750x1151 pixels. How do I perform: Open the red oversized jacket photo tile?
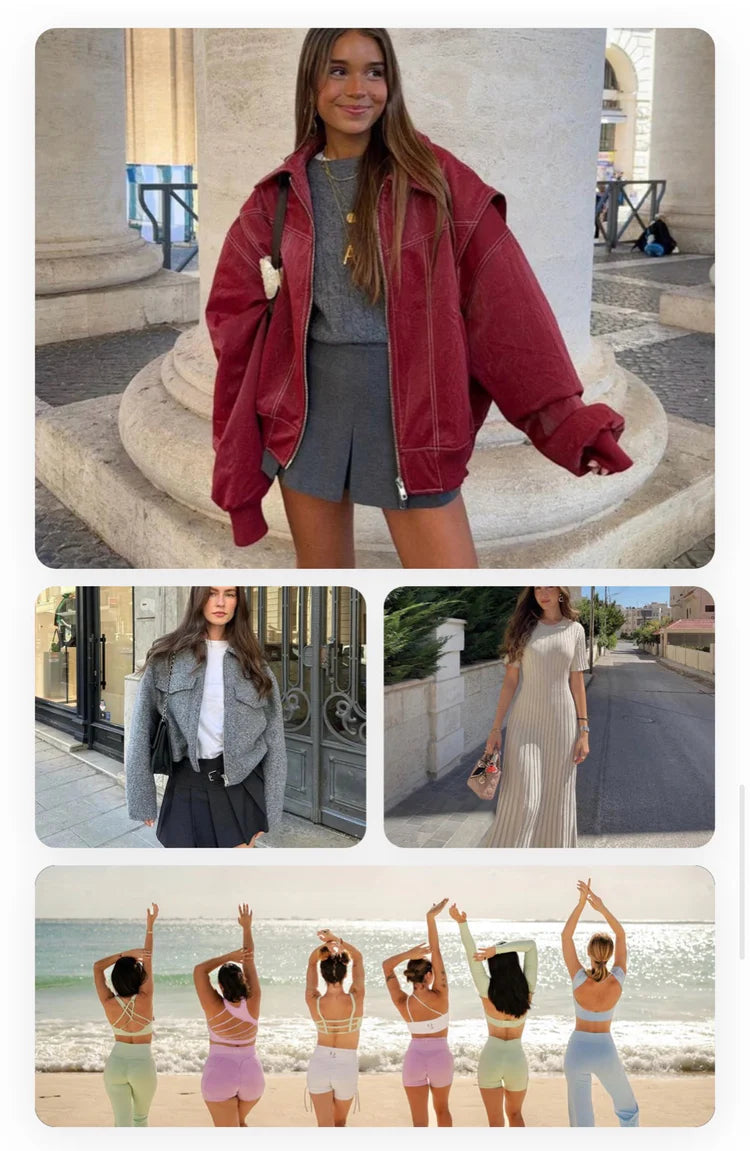coord(374,298)
